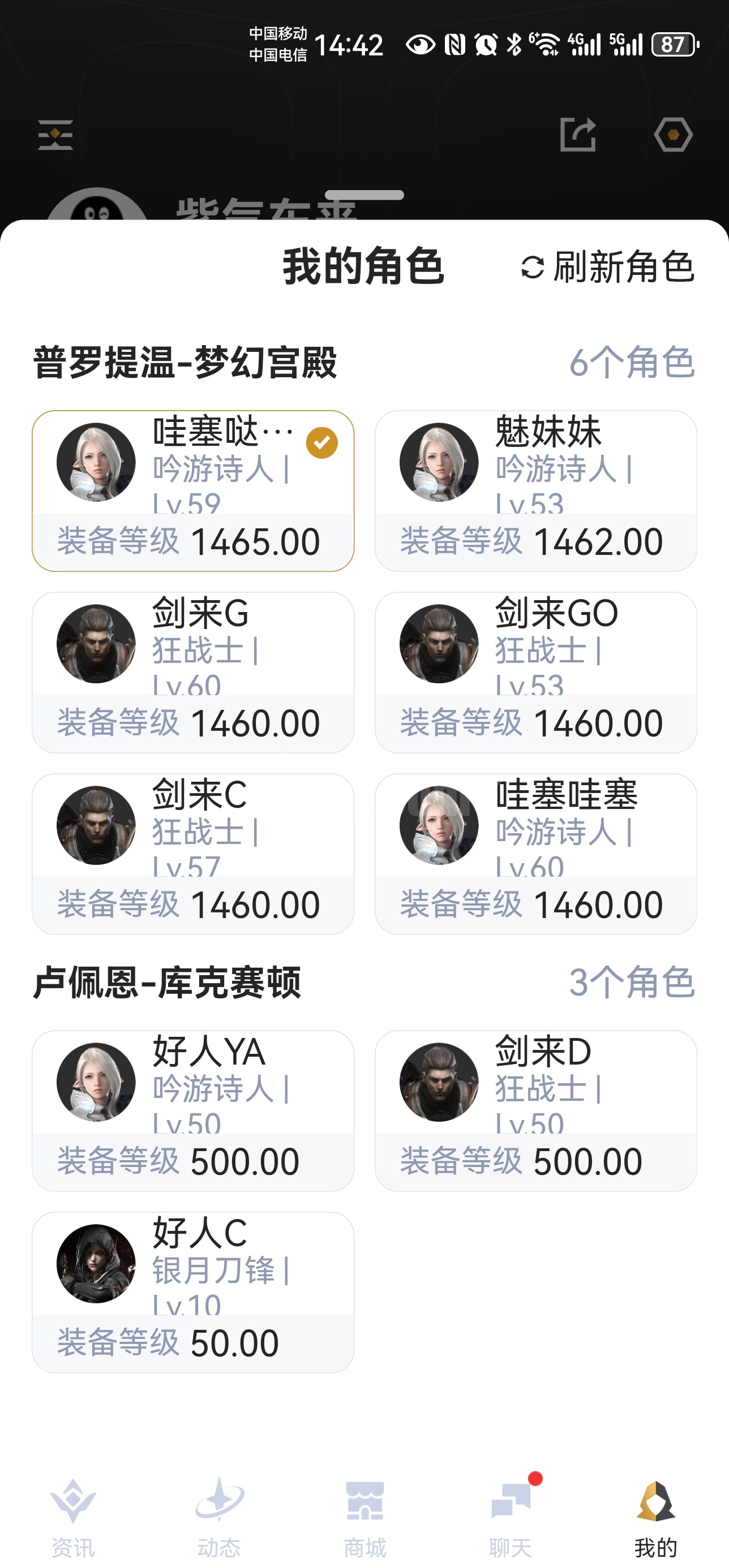Open the hexagon settings icon
Viewport: 729px width, 1568px height.
(673, 135)
